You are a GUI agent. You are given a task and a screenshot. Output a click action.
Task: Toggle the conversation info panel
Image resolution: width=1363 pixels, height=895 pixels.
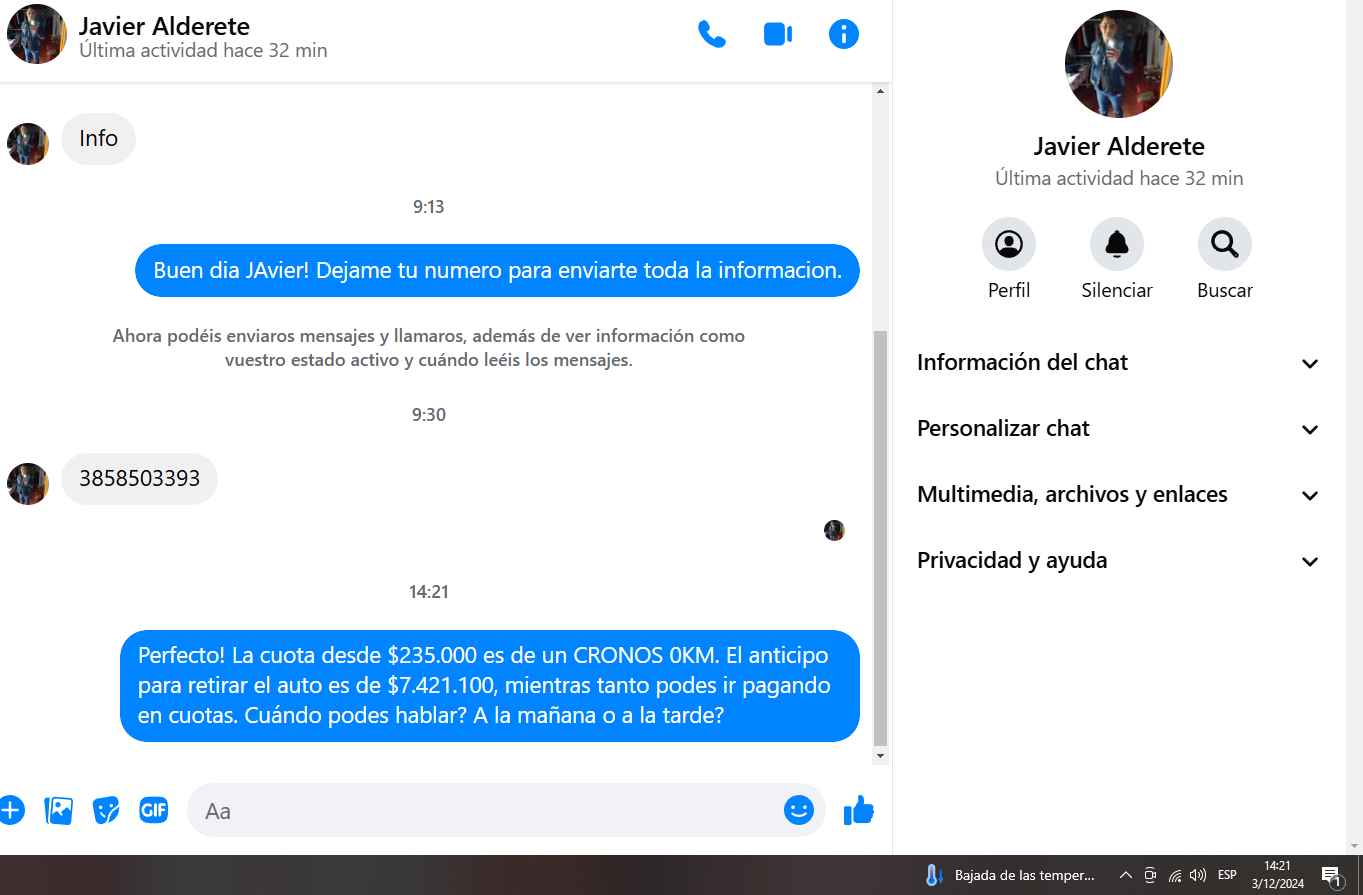[843, 35]
